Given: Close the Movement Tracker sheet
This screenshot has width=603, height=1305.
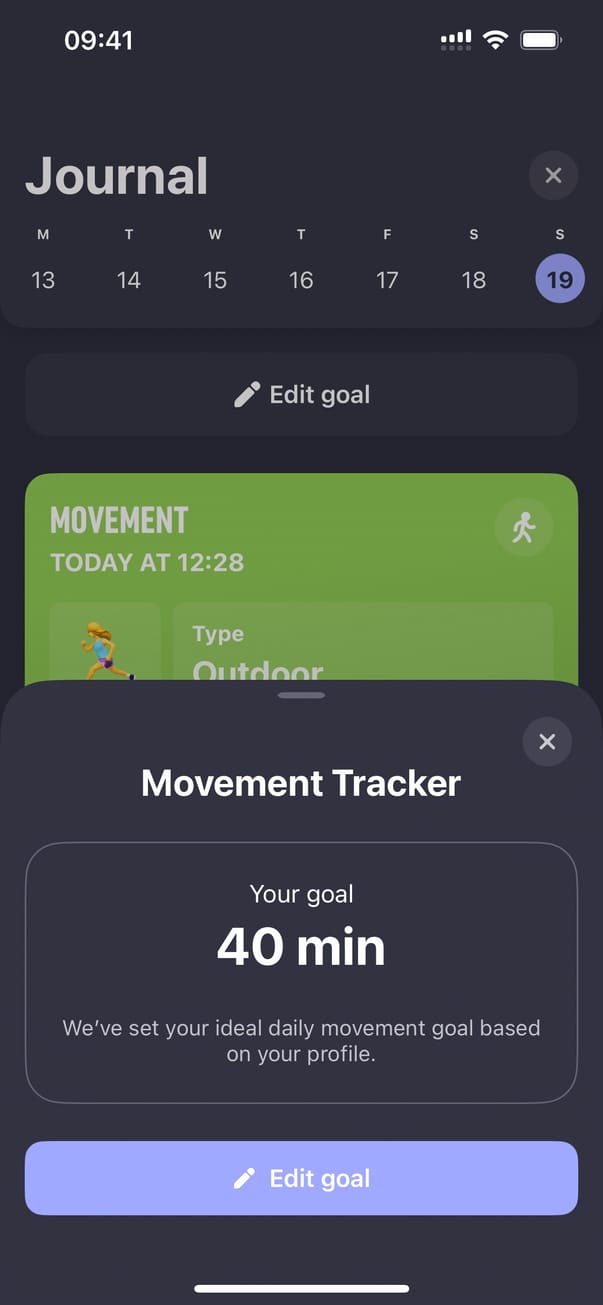Looking at the screenshot, I should [x=547, y=742].
